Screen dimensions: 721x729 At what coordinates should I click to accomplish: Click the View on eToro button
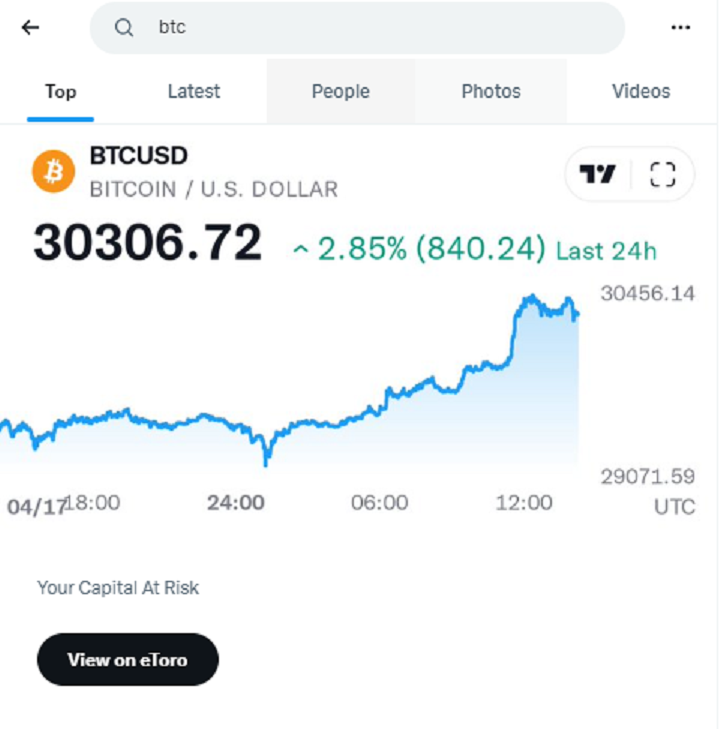(x=127, y=659)
